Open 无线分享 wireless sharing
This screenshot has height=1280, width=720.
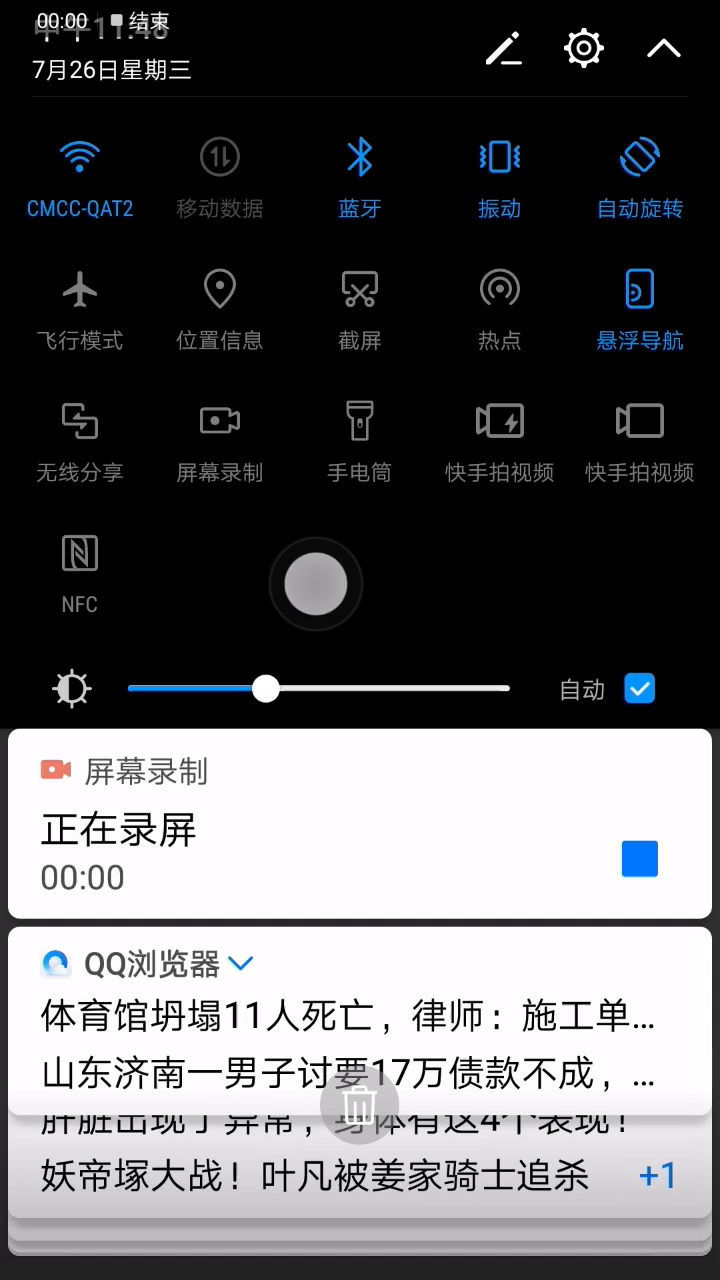80,443
